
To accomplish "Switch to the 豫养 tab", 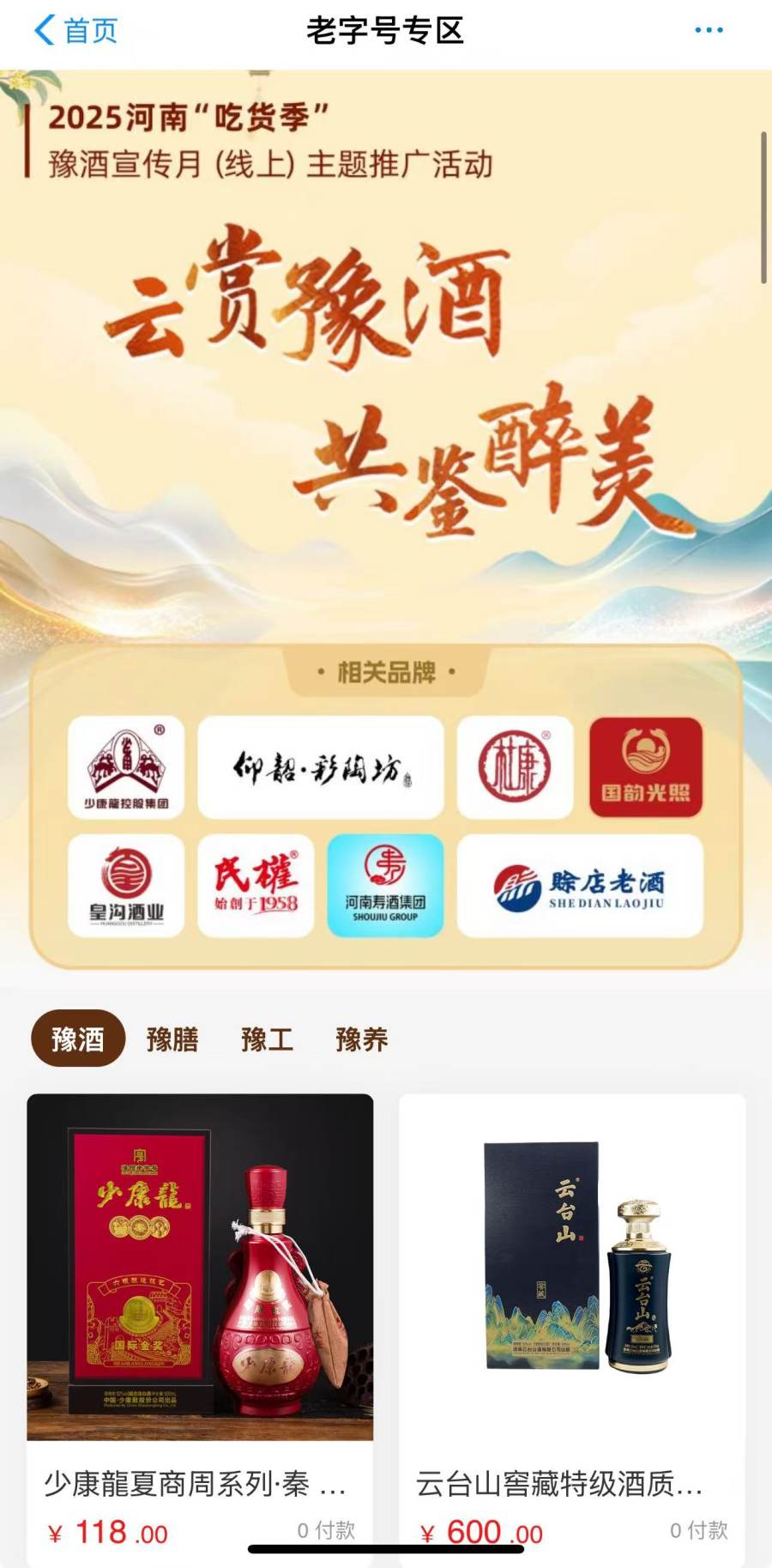I will tap(361, 1038).
